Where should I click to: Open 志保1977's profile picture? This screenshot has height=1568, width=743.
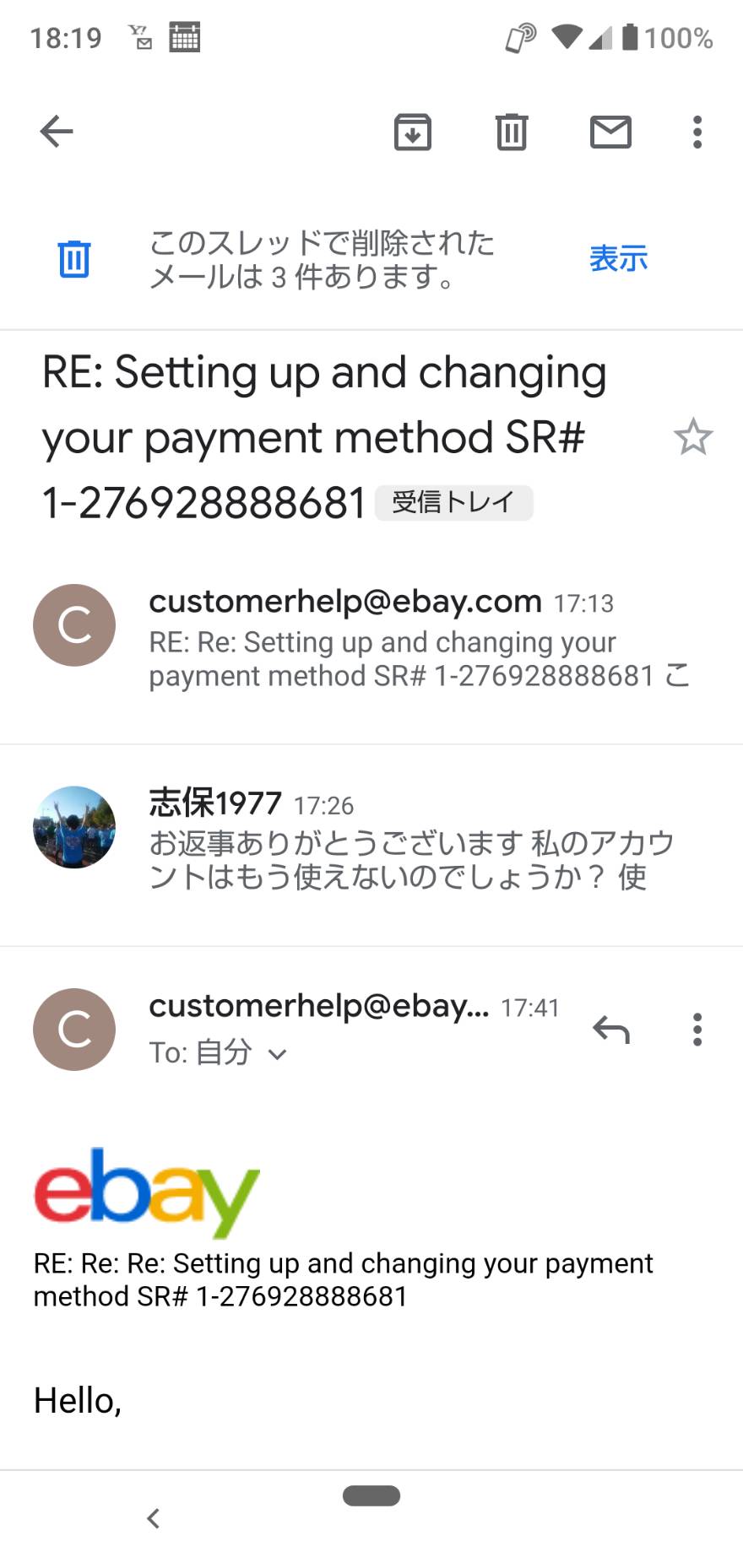(x=74, y=827)
